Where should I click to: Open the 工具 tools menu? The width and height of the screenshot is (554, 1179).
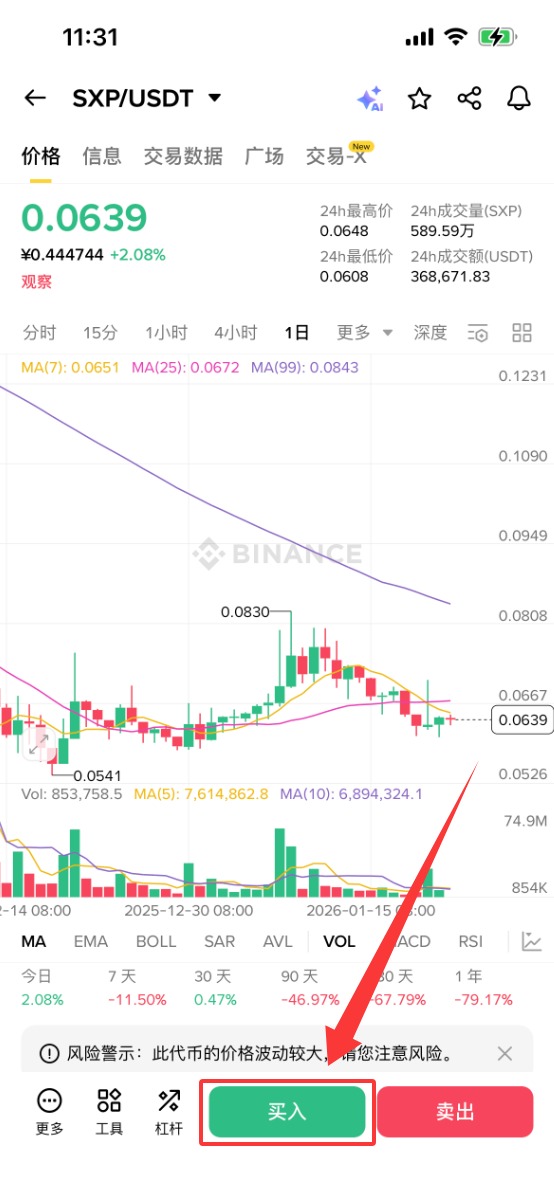click(x=109, y=1111)
